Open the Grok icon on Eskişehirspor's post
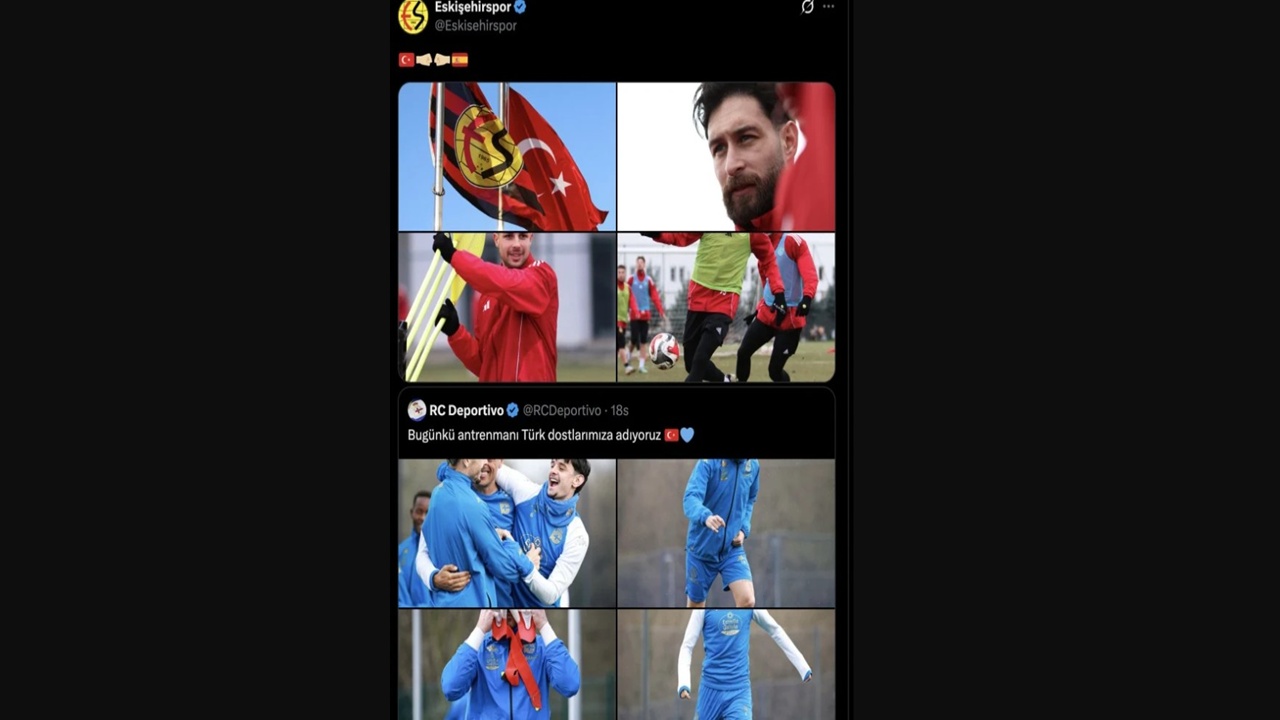This screenshot has width=1280, height=720. [x=807, y=7]
